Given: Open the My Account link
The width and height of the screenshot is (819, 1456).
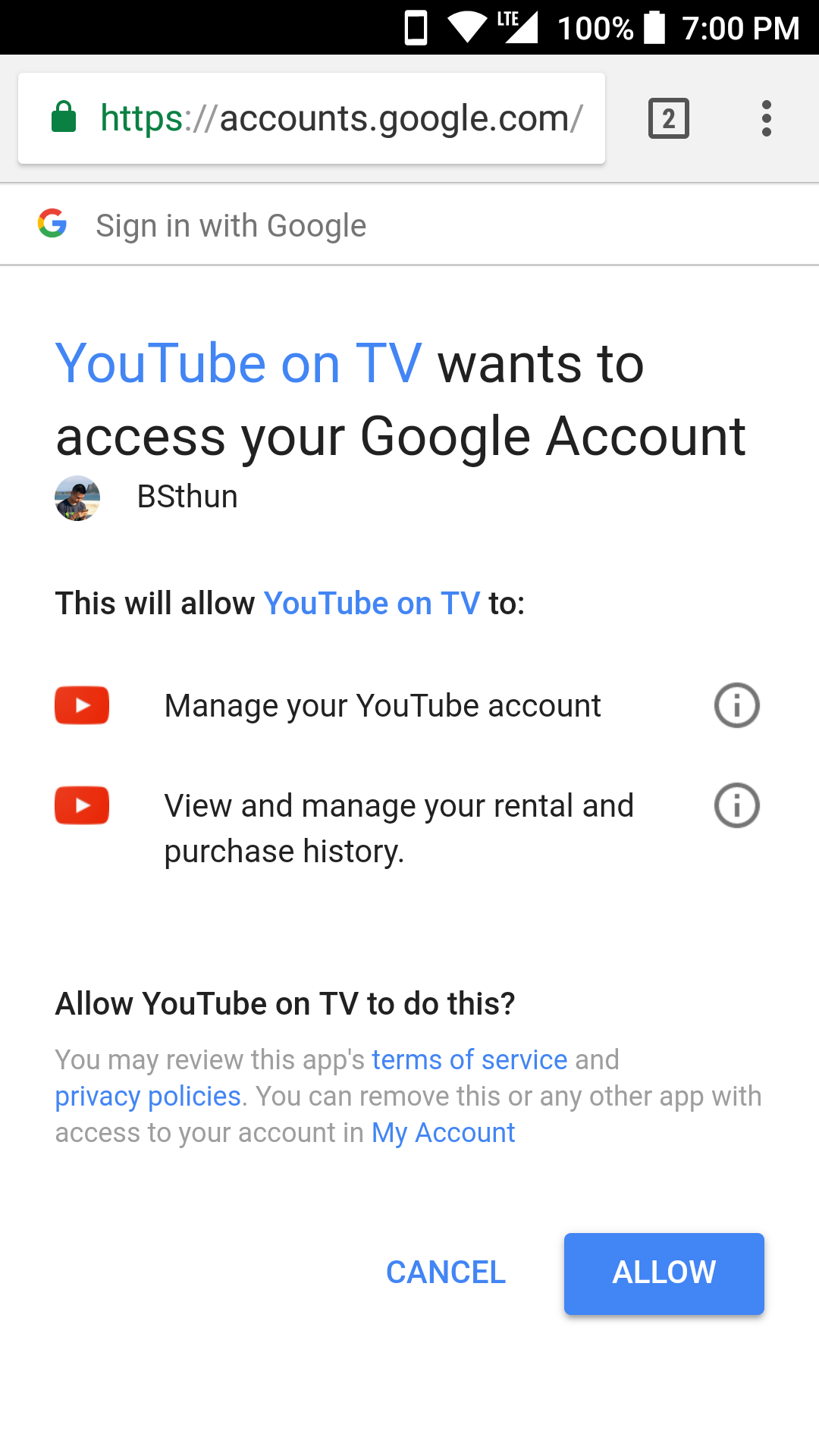Looking at the screenshot, I should click(x=443, y=1133).
